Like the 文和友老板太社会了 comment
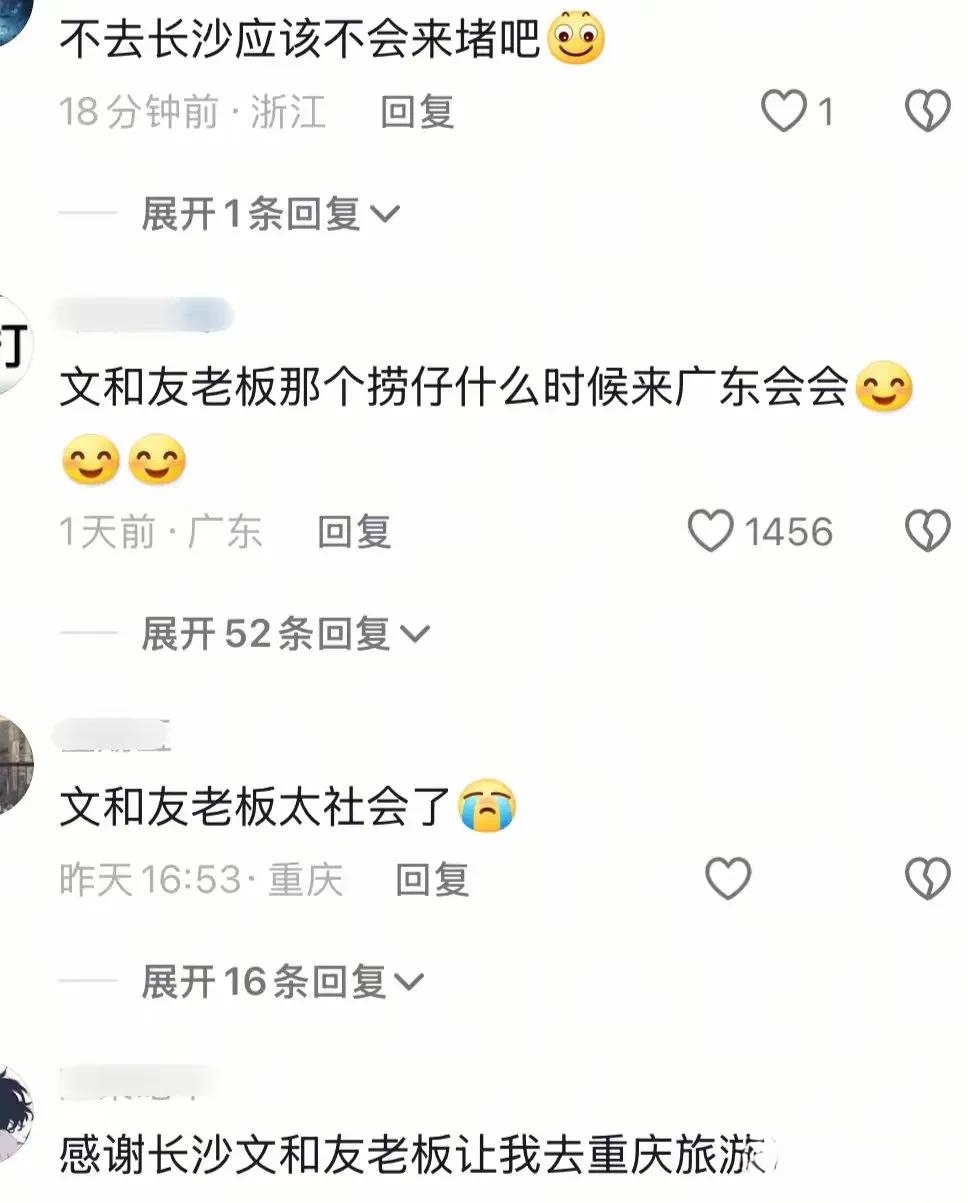Viewport: 968px width, 1203px height. tap(728, 879)
